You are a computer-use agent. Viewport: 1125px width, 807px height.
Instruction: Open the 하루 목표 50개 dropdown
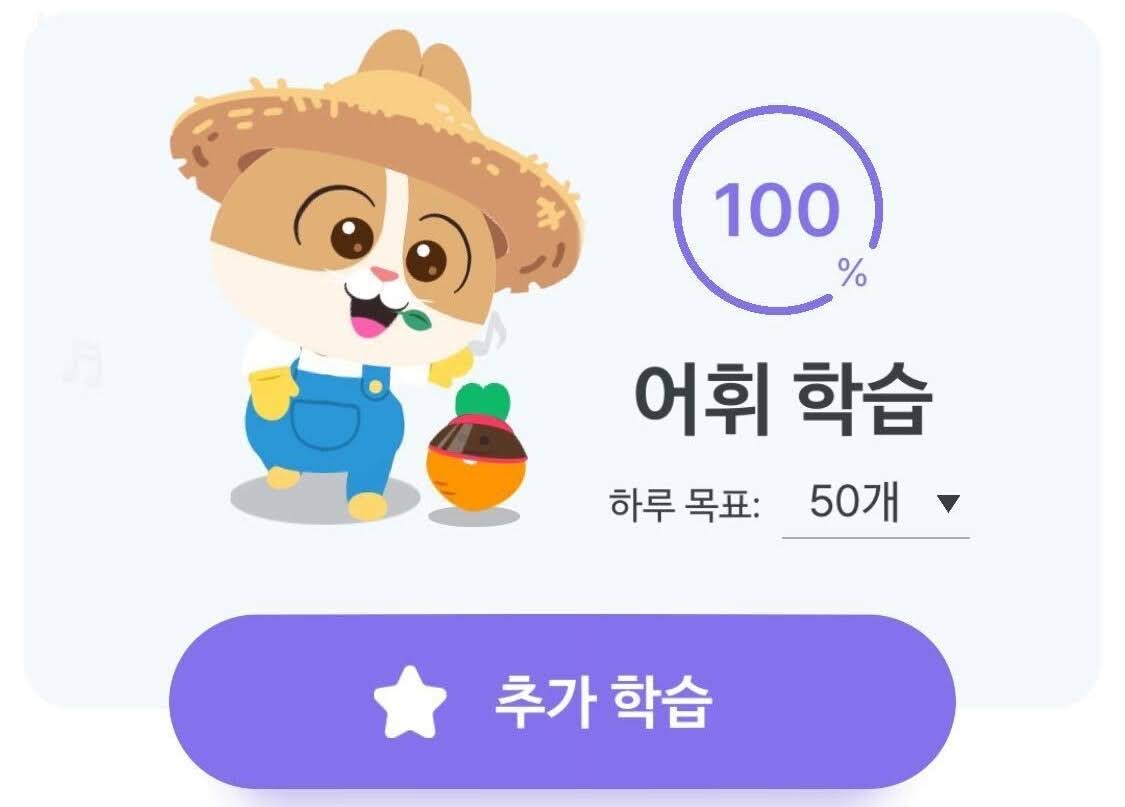[x=876, y=504]
